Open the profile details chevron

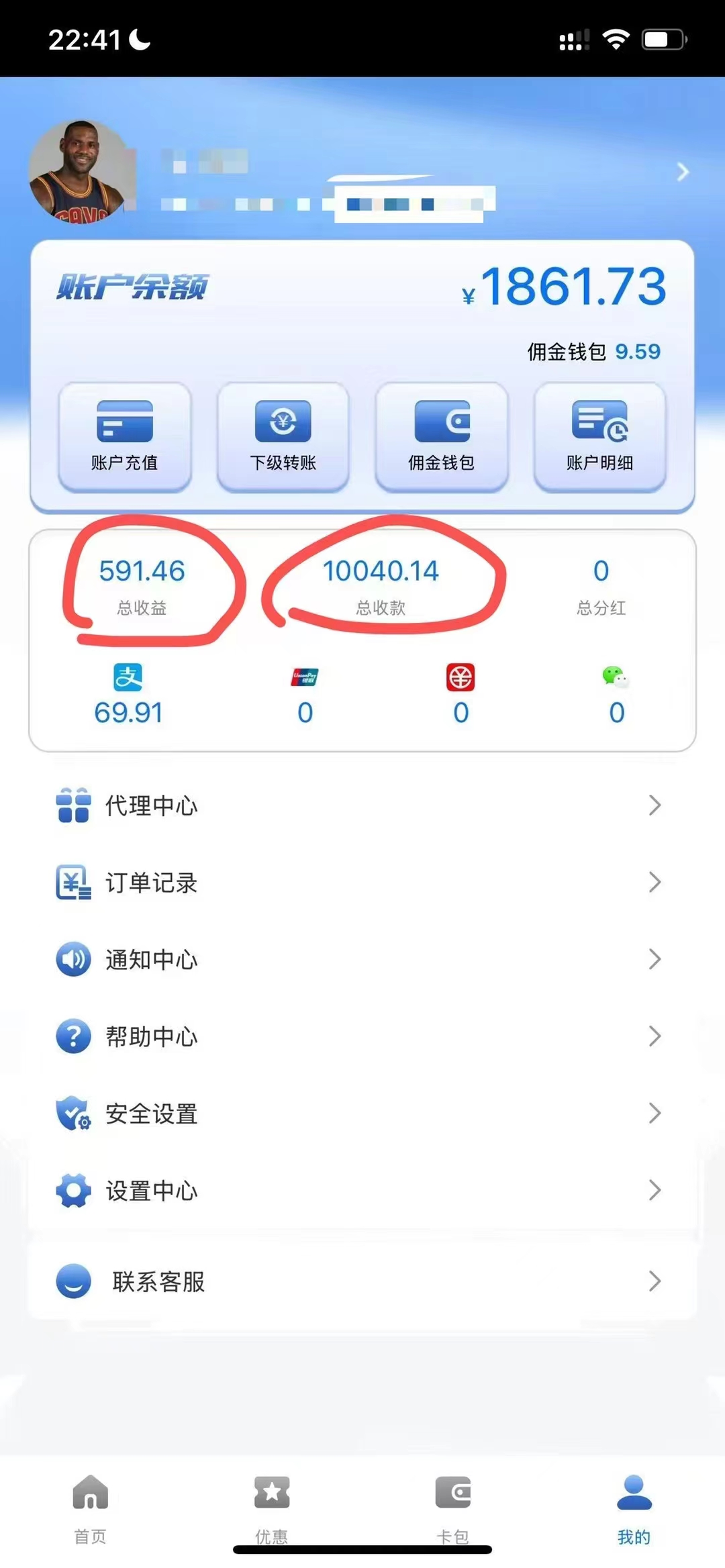(x=683, y=172)
